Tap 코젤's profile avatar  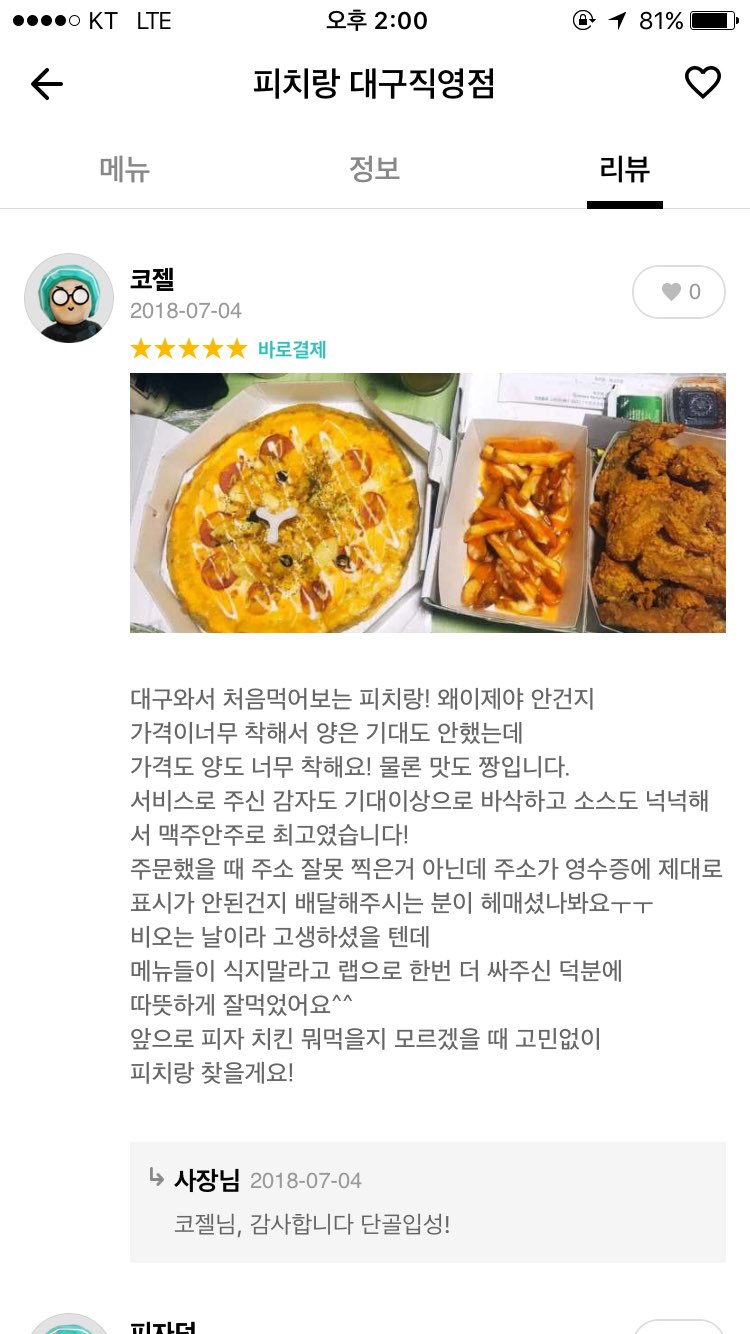[69, 298]
